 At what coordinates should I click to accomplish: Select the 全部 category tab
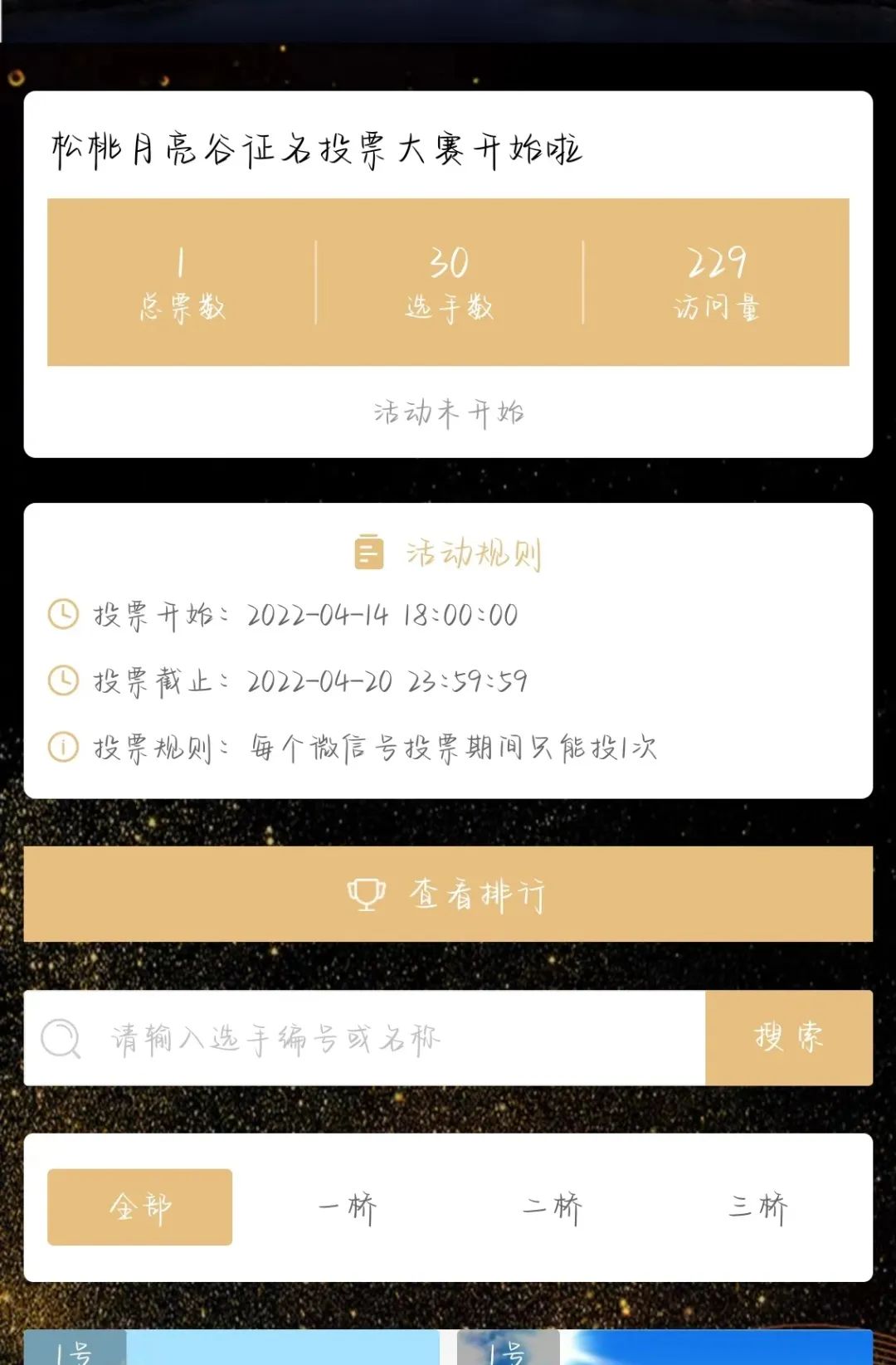(x=139, y=1207)
